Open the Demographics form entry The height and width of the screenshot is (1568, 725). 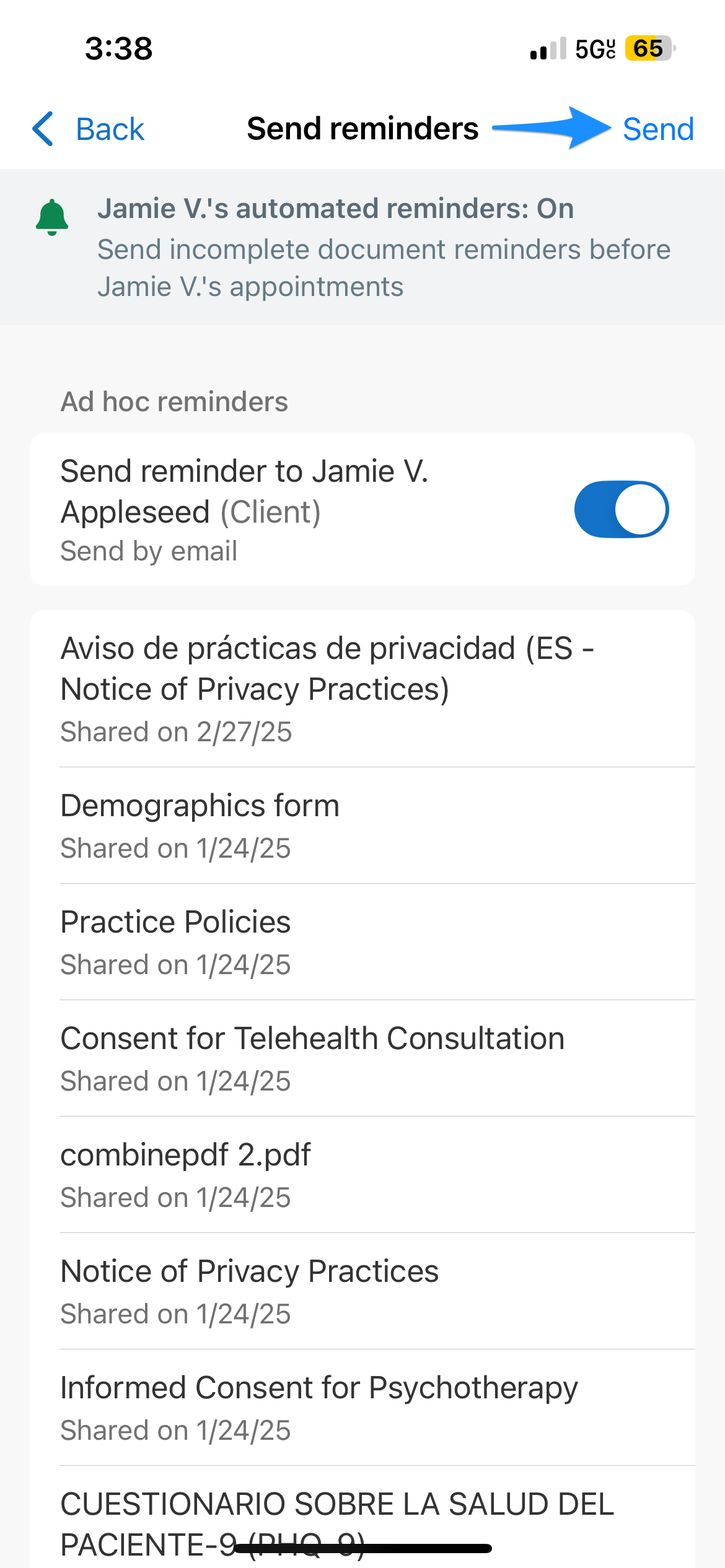(x=362, y=824)
